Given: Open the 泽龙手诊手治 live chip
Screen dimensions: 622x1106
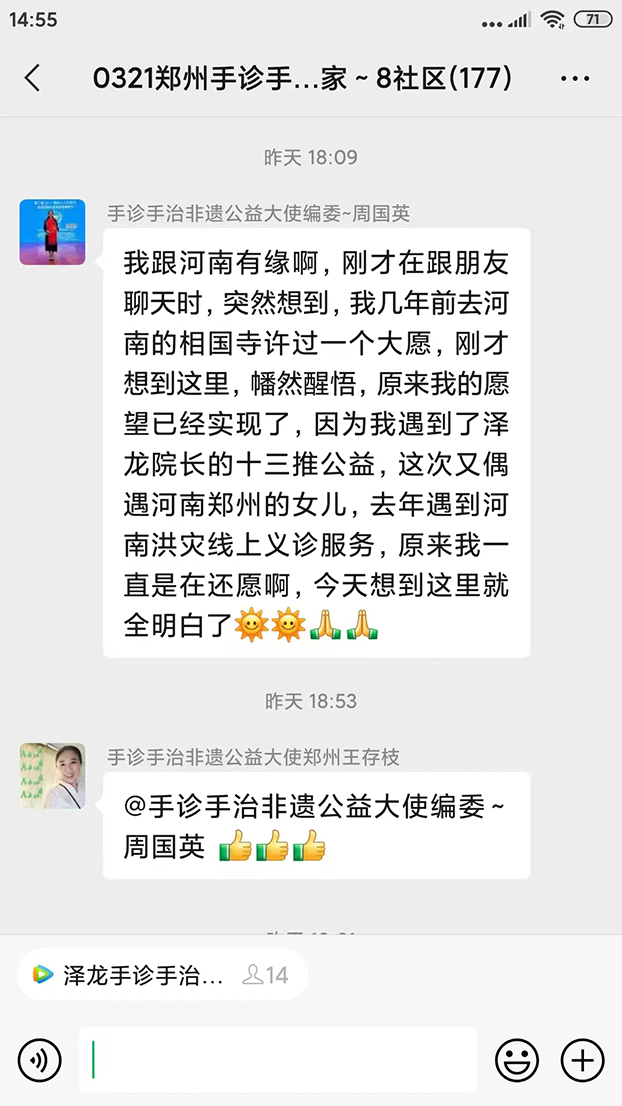Looking at the screenshot, I should pos(161,974).
